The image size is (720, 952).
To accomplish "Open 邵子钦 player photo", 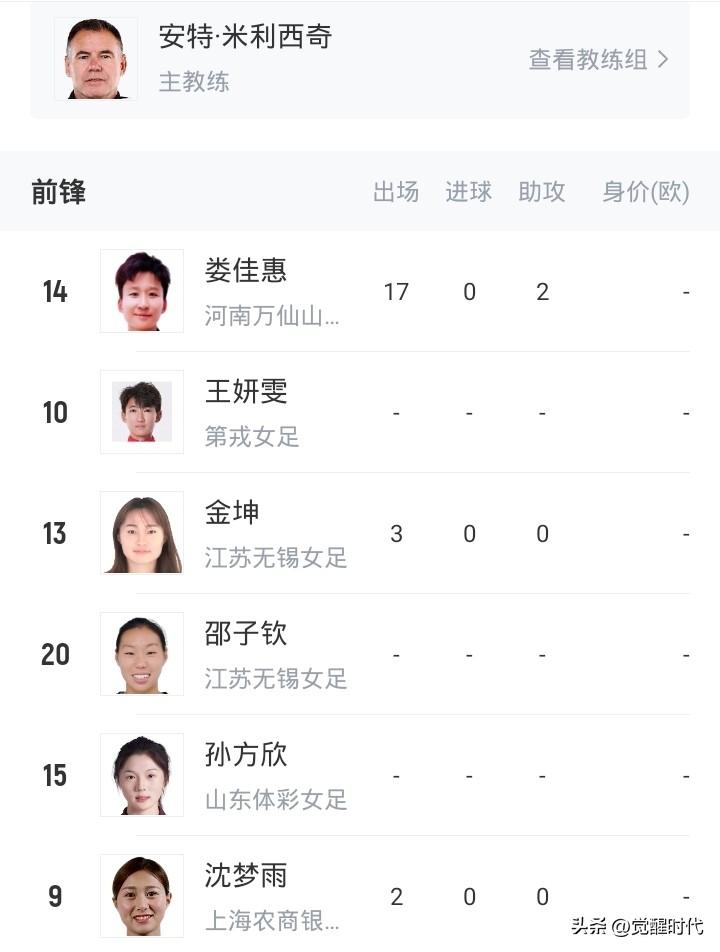I will [141, 654].
